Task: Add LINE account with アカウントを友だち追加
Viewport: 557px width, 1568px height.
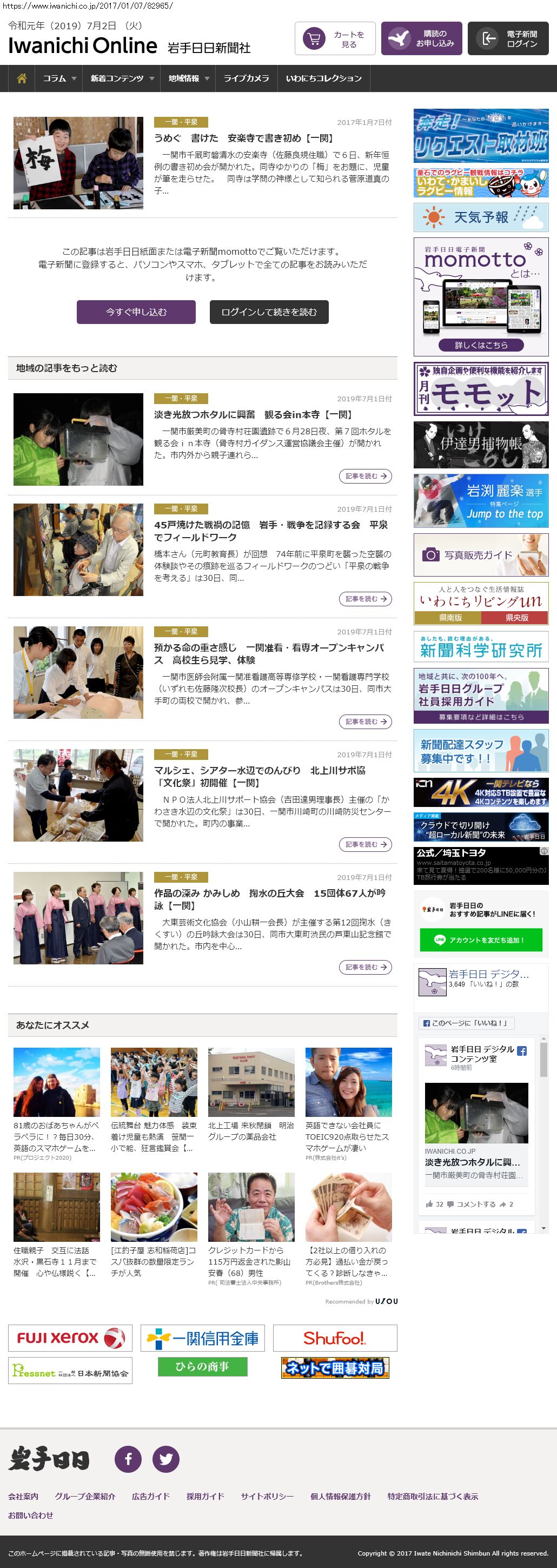Action: coord(480,940)
